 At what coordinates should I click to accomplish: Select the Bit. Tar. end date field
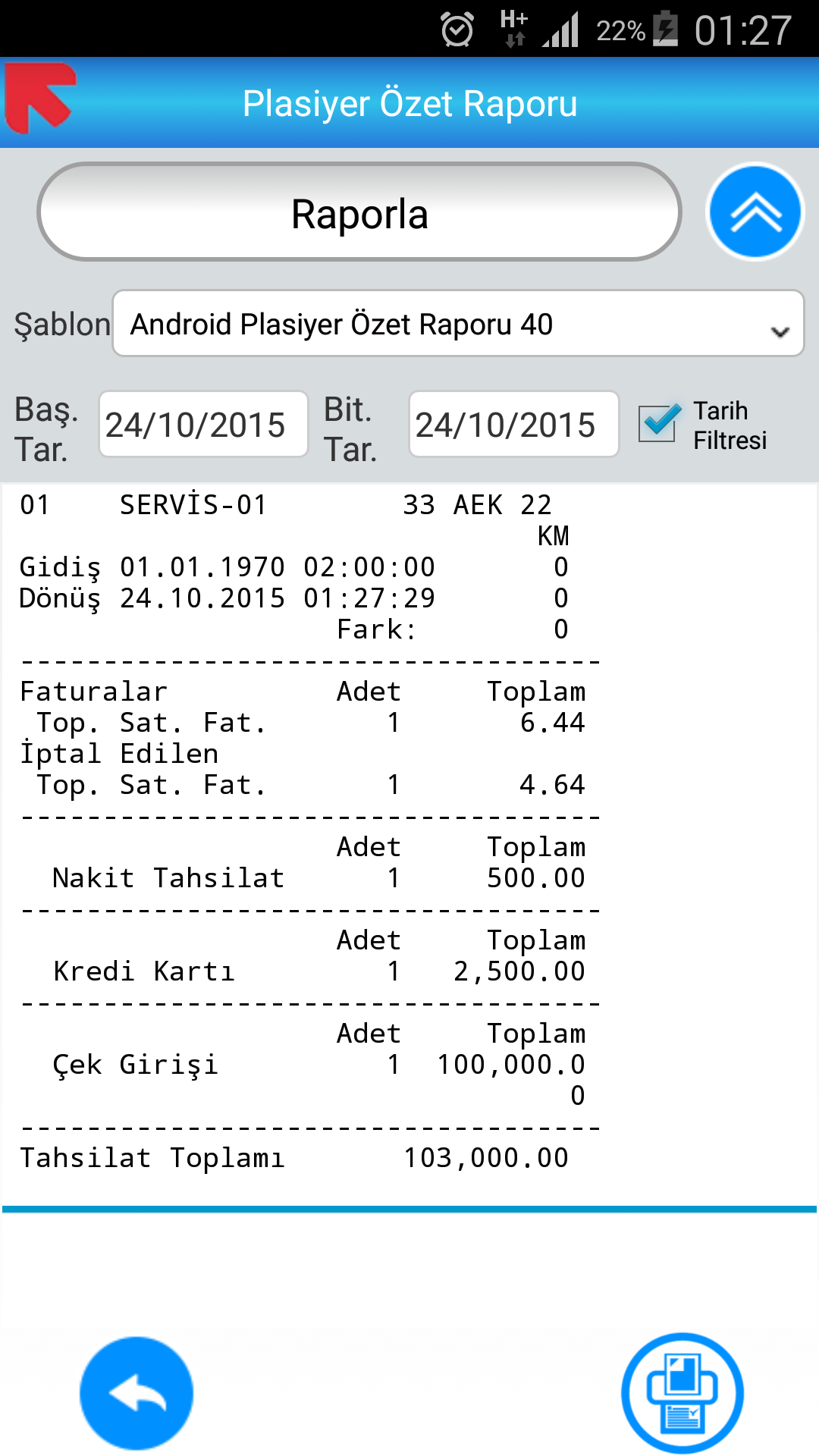(x=514, y=425)
